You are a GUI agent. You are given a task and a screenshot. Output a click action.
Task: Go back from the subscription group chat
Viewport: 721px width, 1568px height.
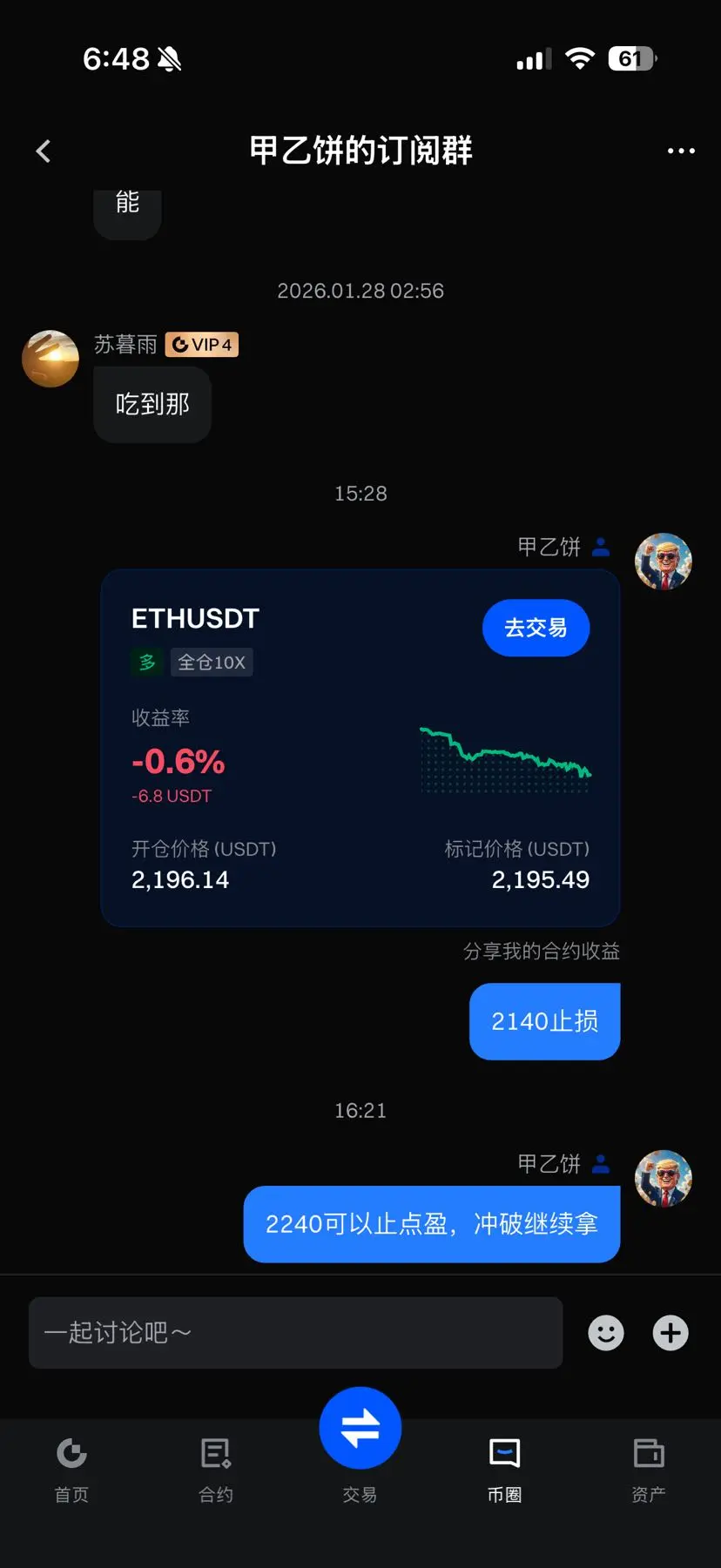[x=44, y=151]
